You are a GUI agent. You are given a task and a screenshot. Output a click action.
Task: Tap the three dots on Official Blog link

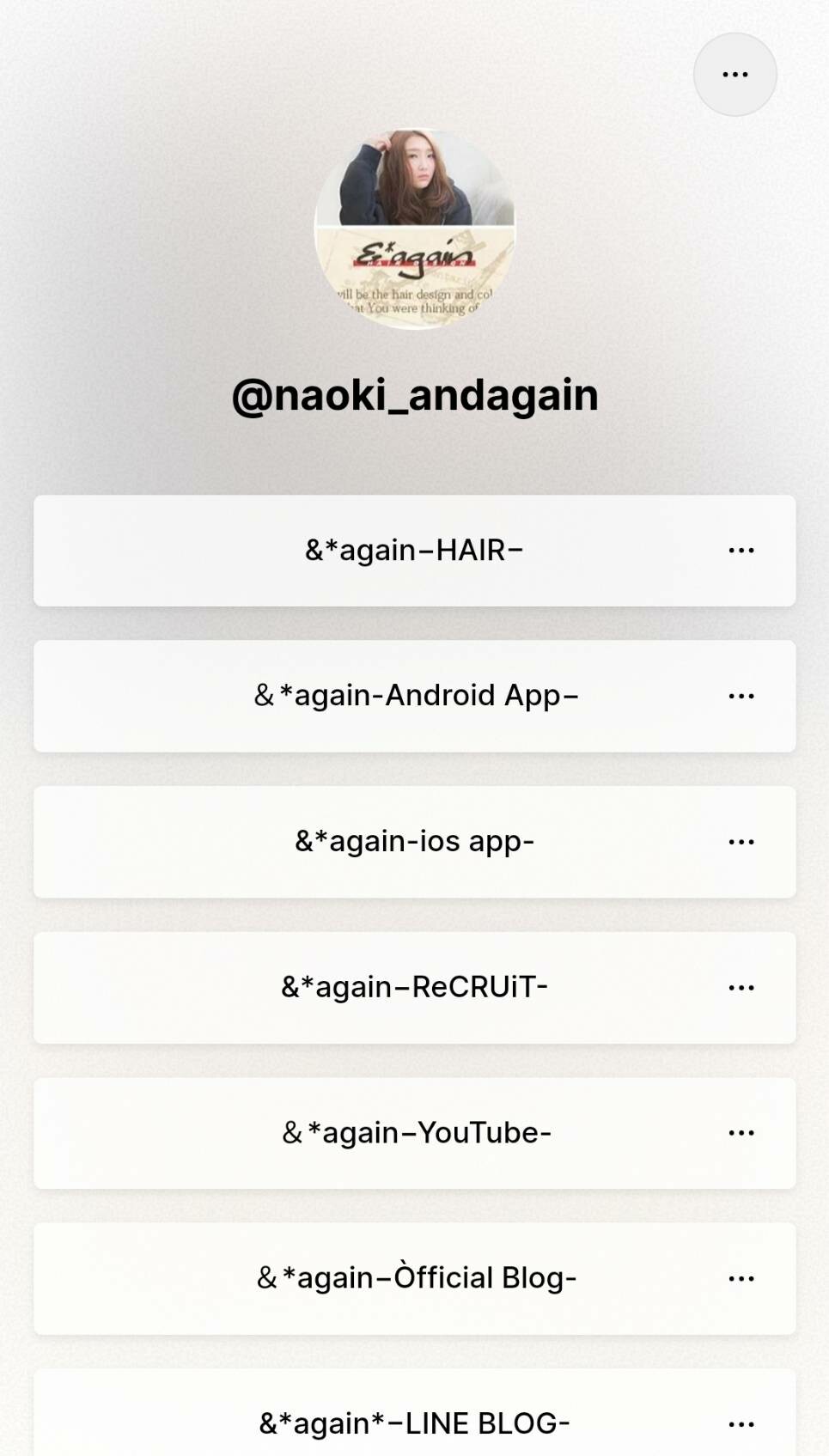point(741,1278)
